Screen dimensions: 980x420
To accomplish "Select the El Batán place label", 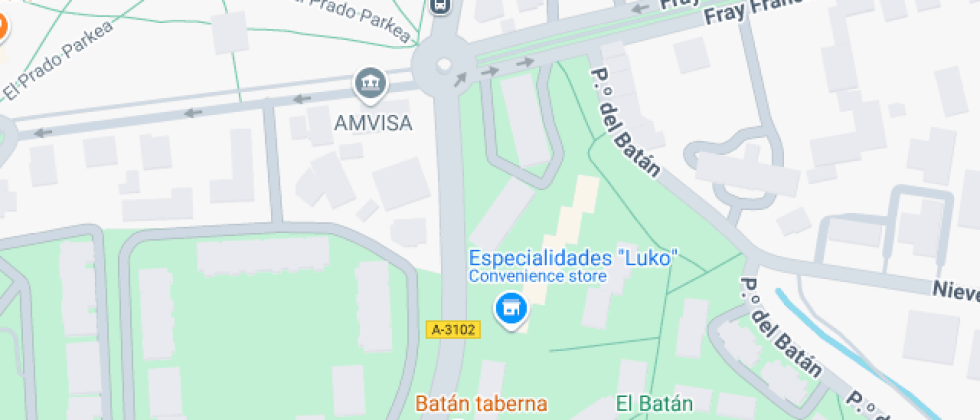I will (x=654, y=404).
